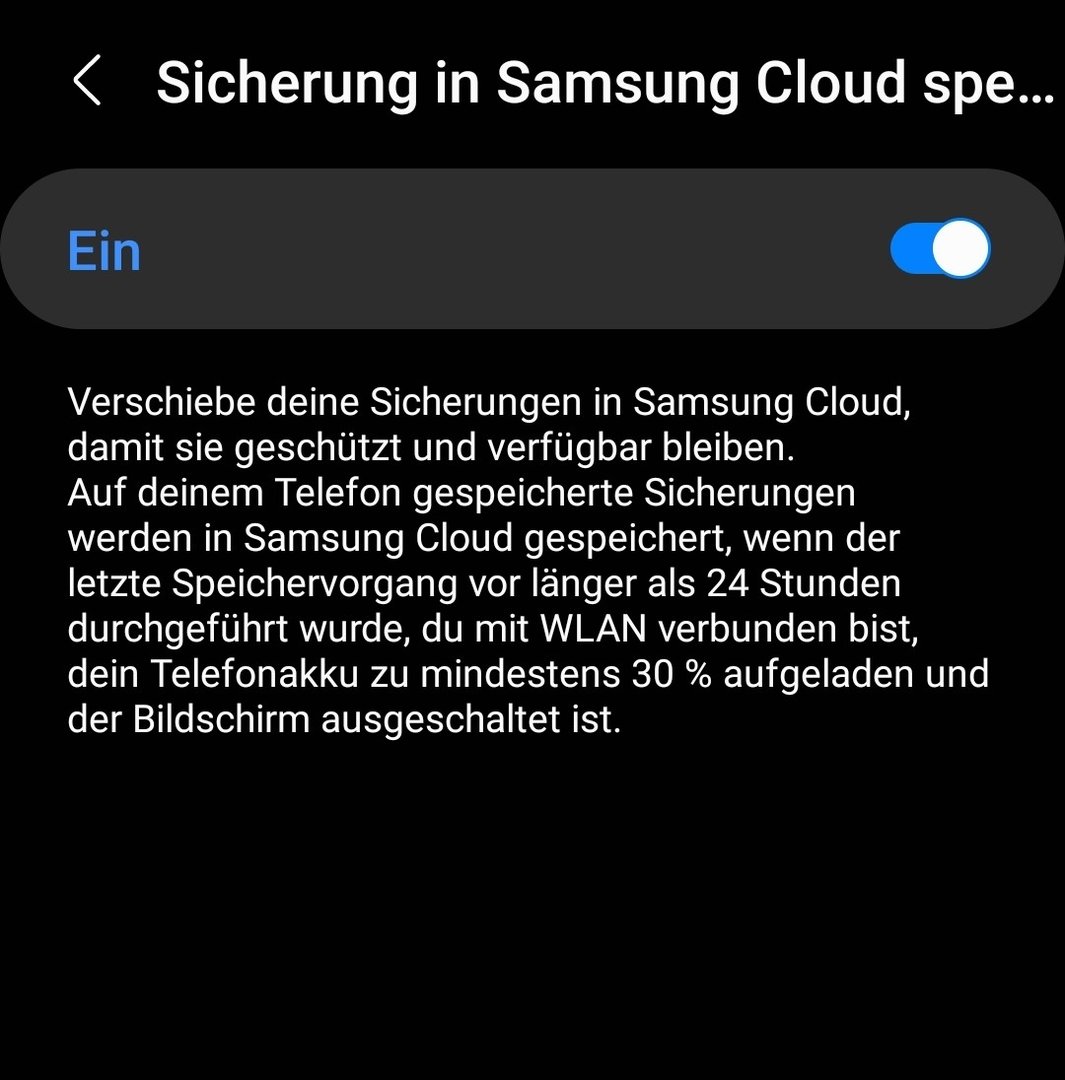Screen dimensions: 1065x1080
Task: Turn off the Ein backup switch
Action: (939, 250)
